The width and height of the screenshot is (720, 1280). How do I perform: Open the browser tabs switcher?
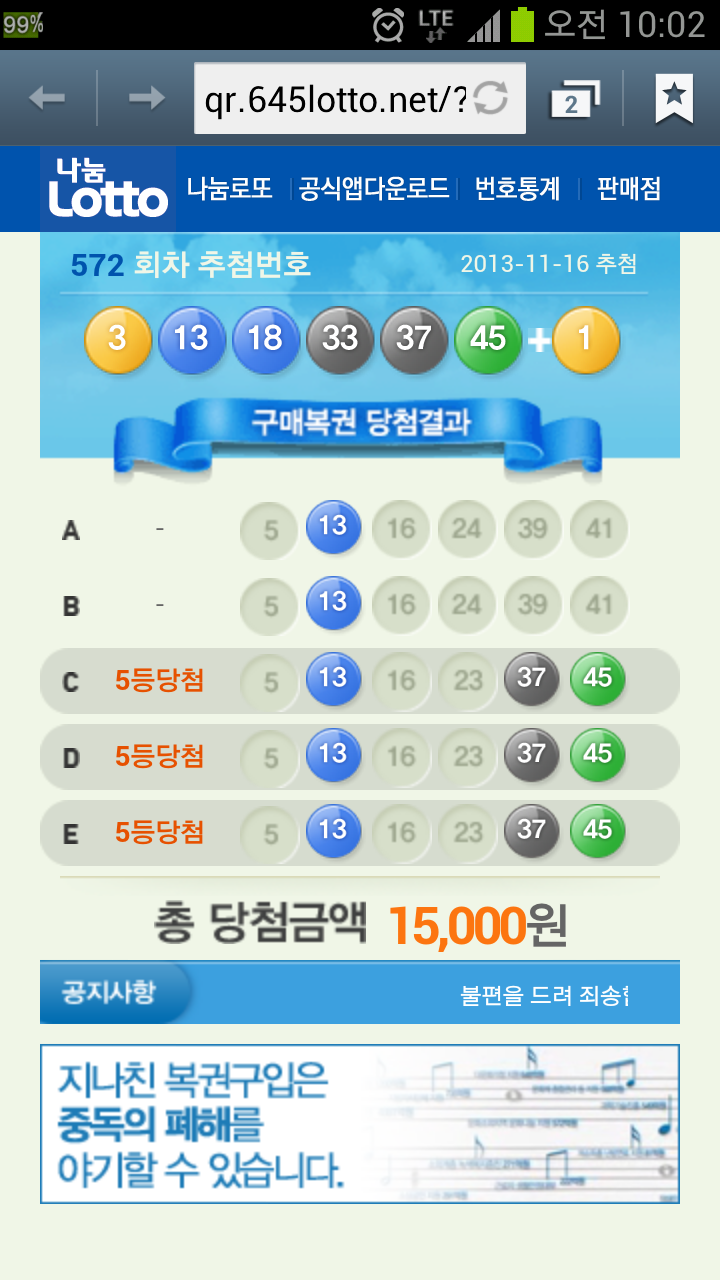pyautogui.click(x=574, y=99)
